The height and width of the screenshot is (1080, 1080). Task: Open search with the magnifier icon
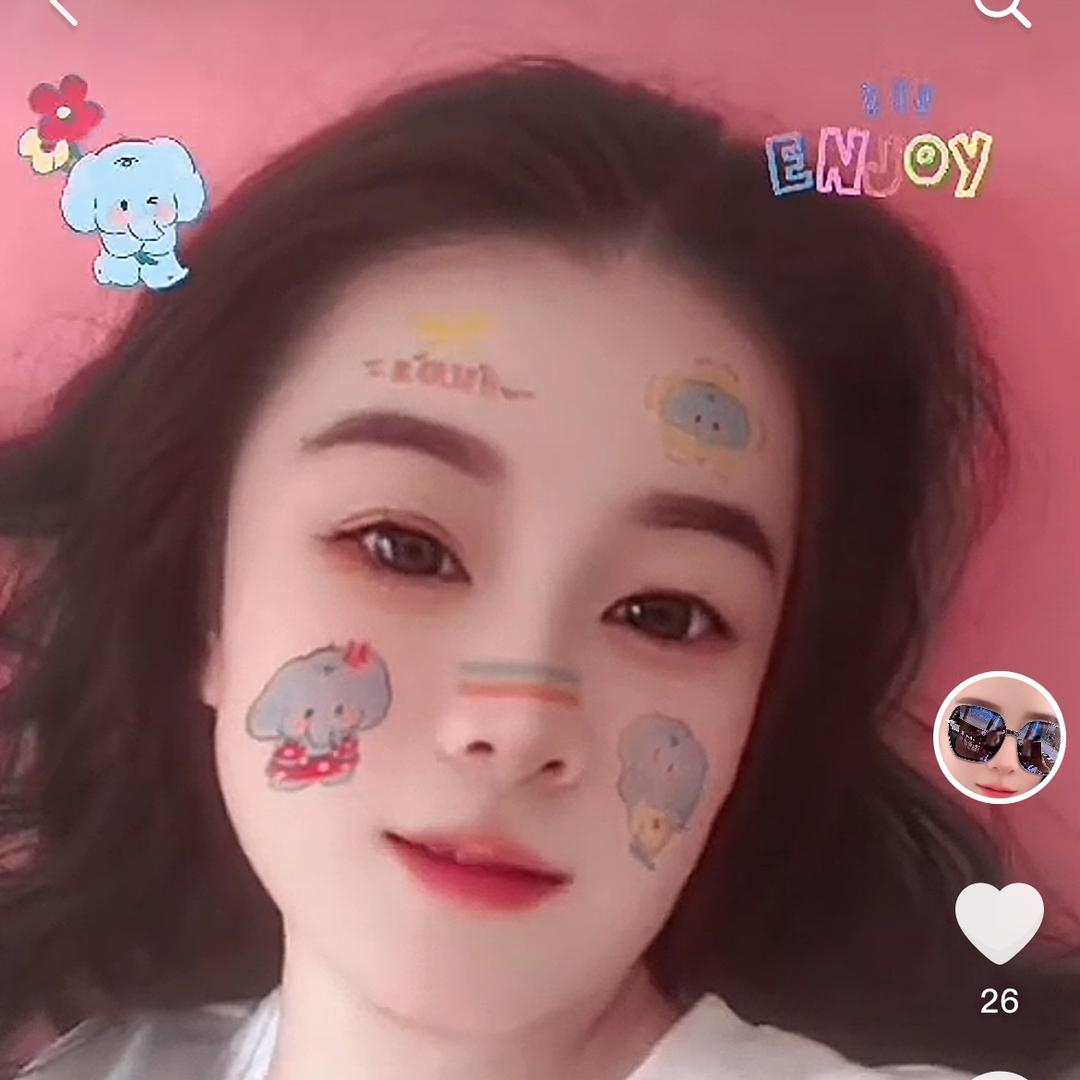tap(1002, 10)
